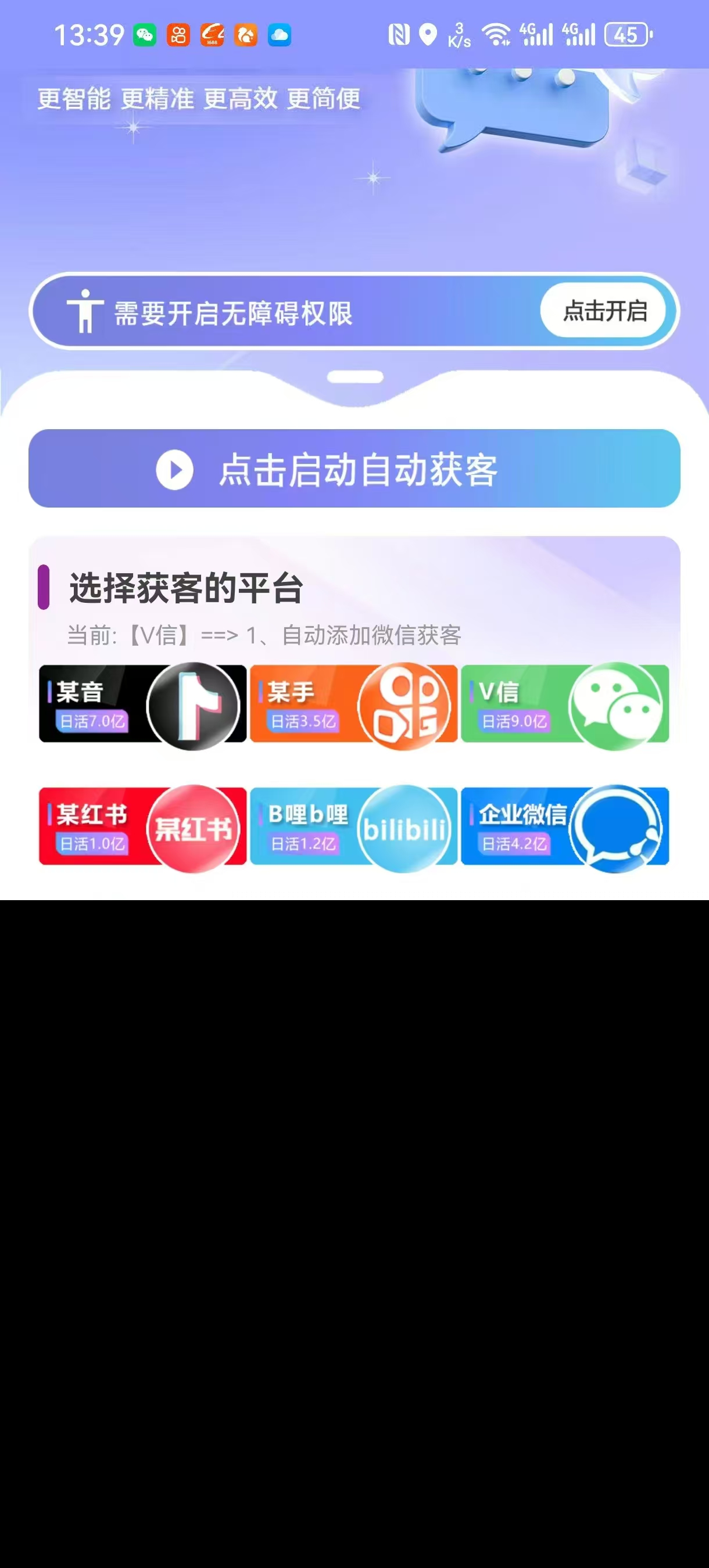Pick the 某红书 platform card
This screenshot has width=709, height=1568.
pyautogui.click(x=142, y=826)
